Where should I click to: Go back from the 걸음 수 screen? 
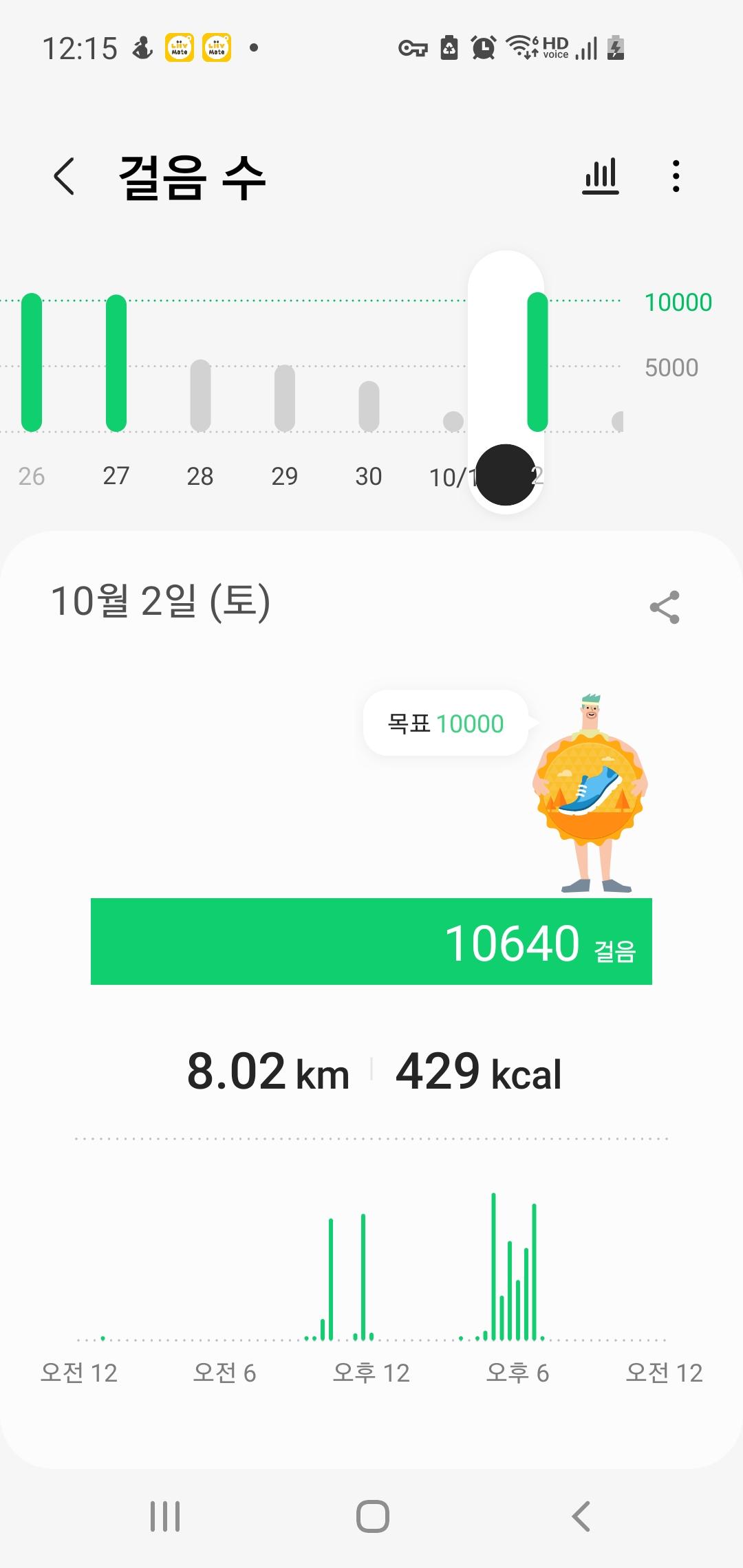pos(64,177)
